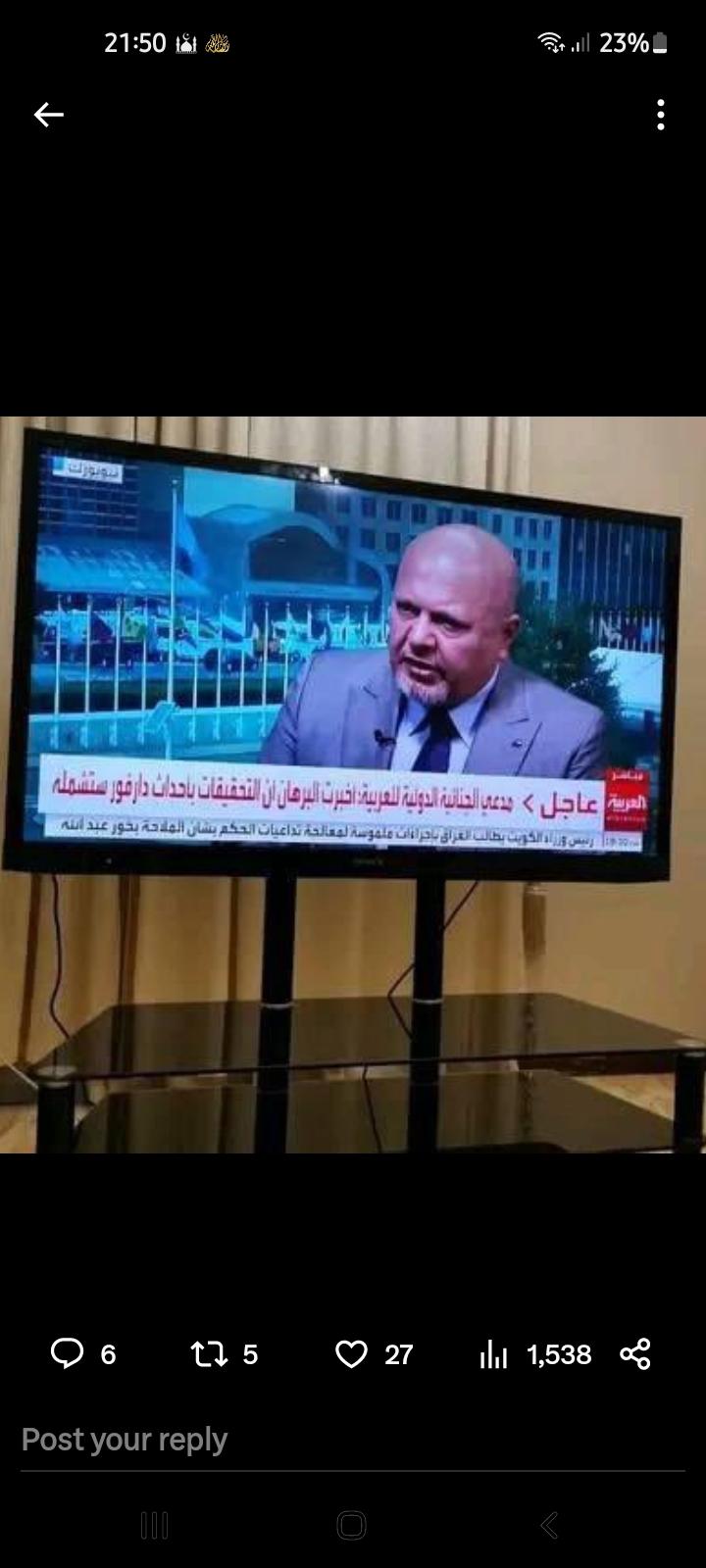
Task: Open the comments on this post
Action: click(x=68, y=1353)
